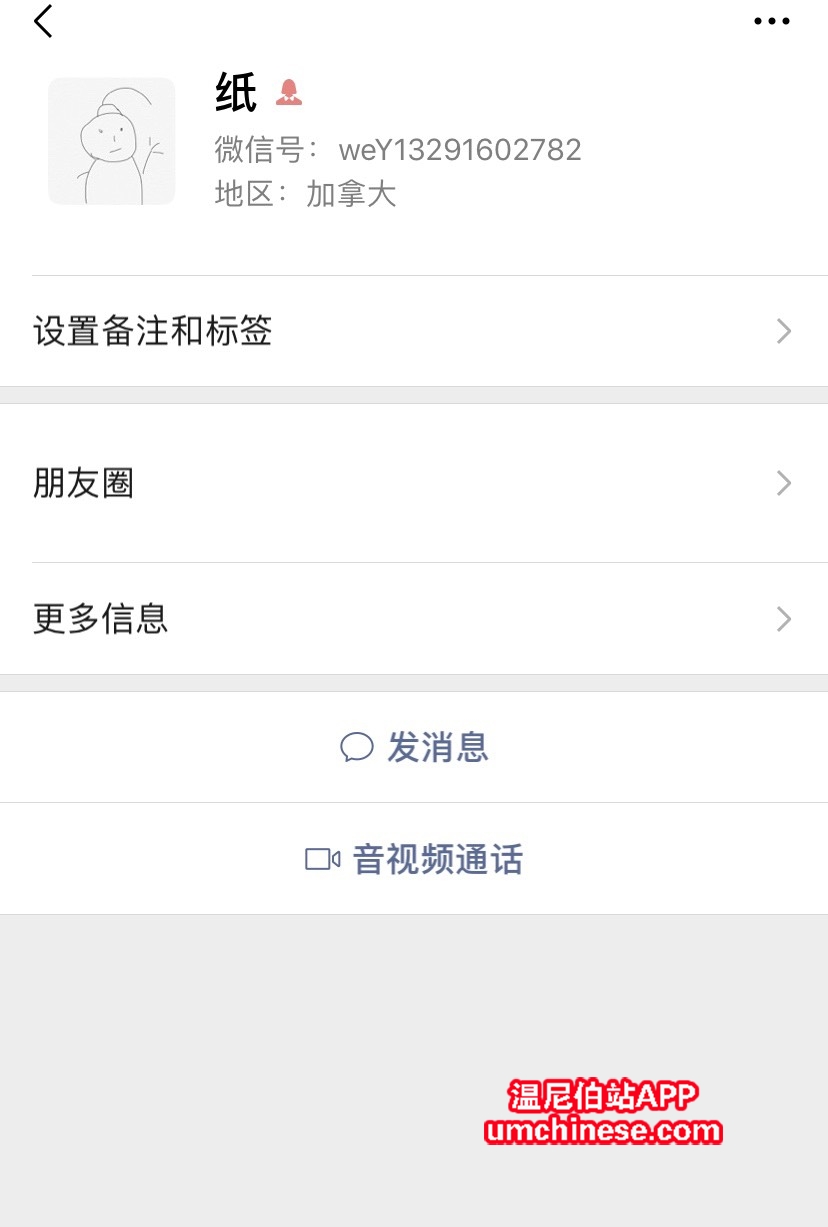Open this contact's 朋友圈
The width and height of the screenshot is (828, 1227).
(x=414, y=484)
